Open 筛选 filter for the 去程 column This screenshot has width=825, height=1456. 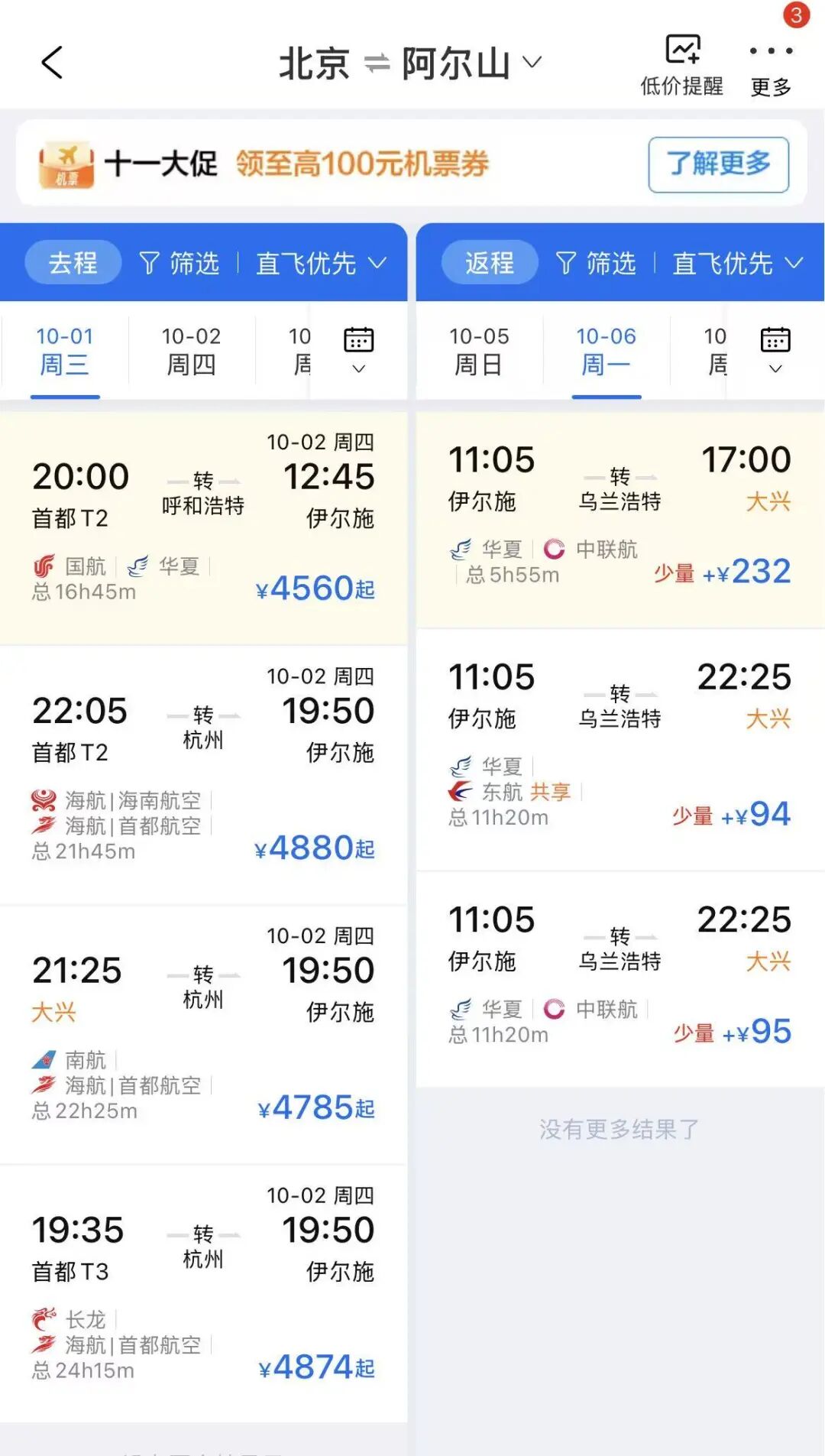tap(180, 263)
